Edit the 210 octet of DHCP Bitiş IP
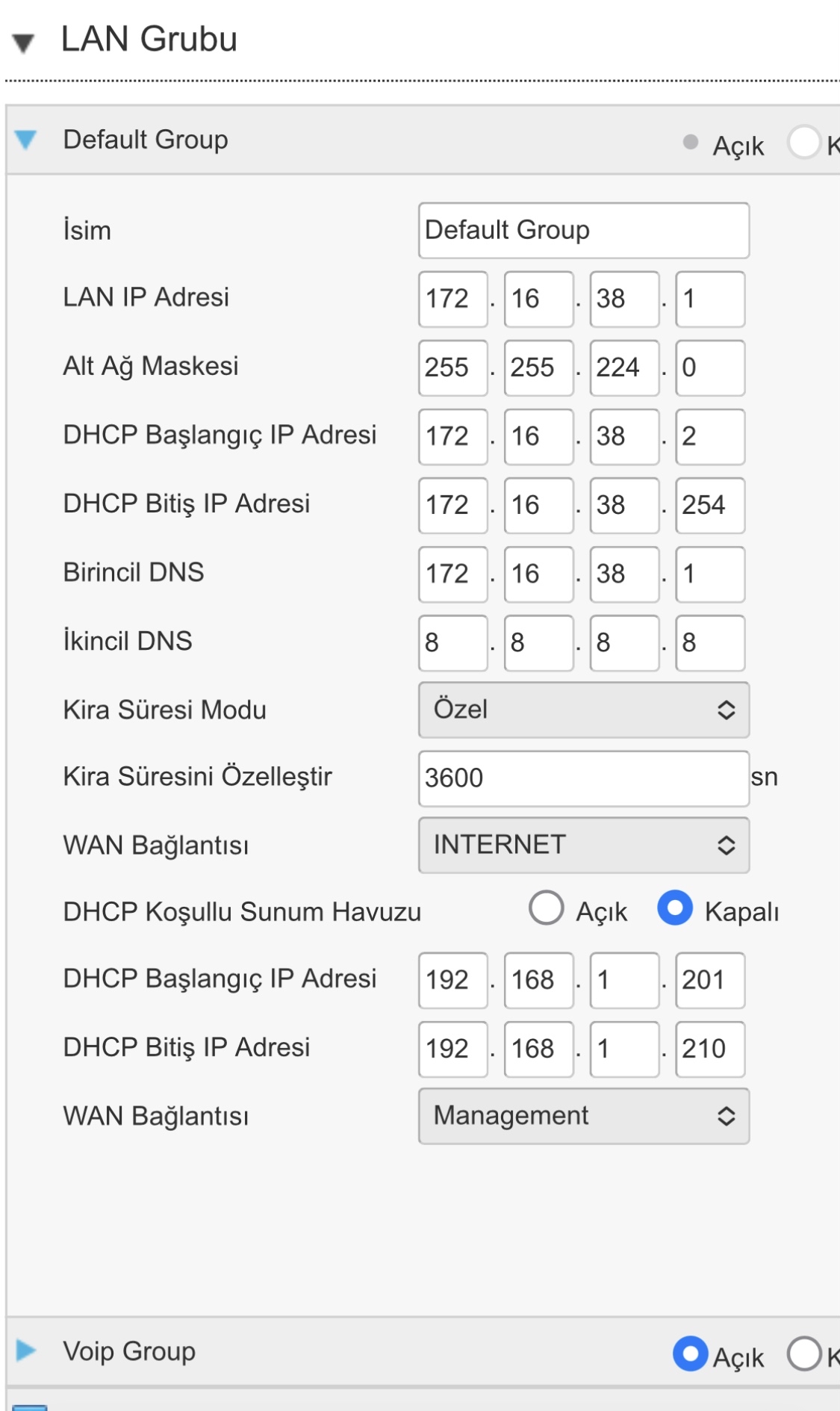The image size is (840, 1411). (709, 1049)
